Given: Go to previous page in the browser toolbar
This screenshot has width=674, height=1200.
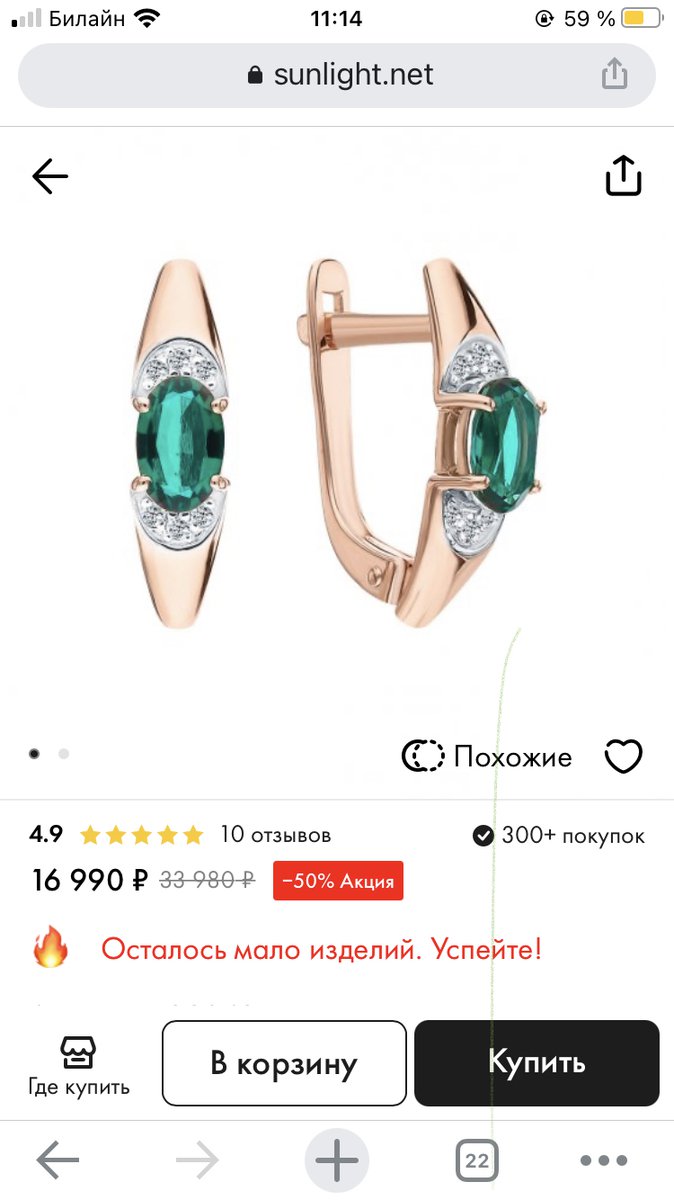Looking at the screenshot, I should click(57, 1161).
